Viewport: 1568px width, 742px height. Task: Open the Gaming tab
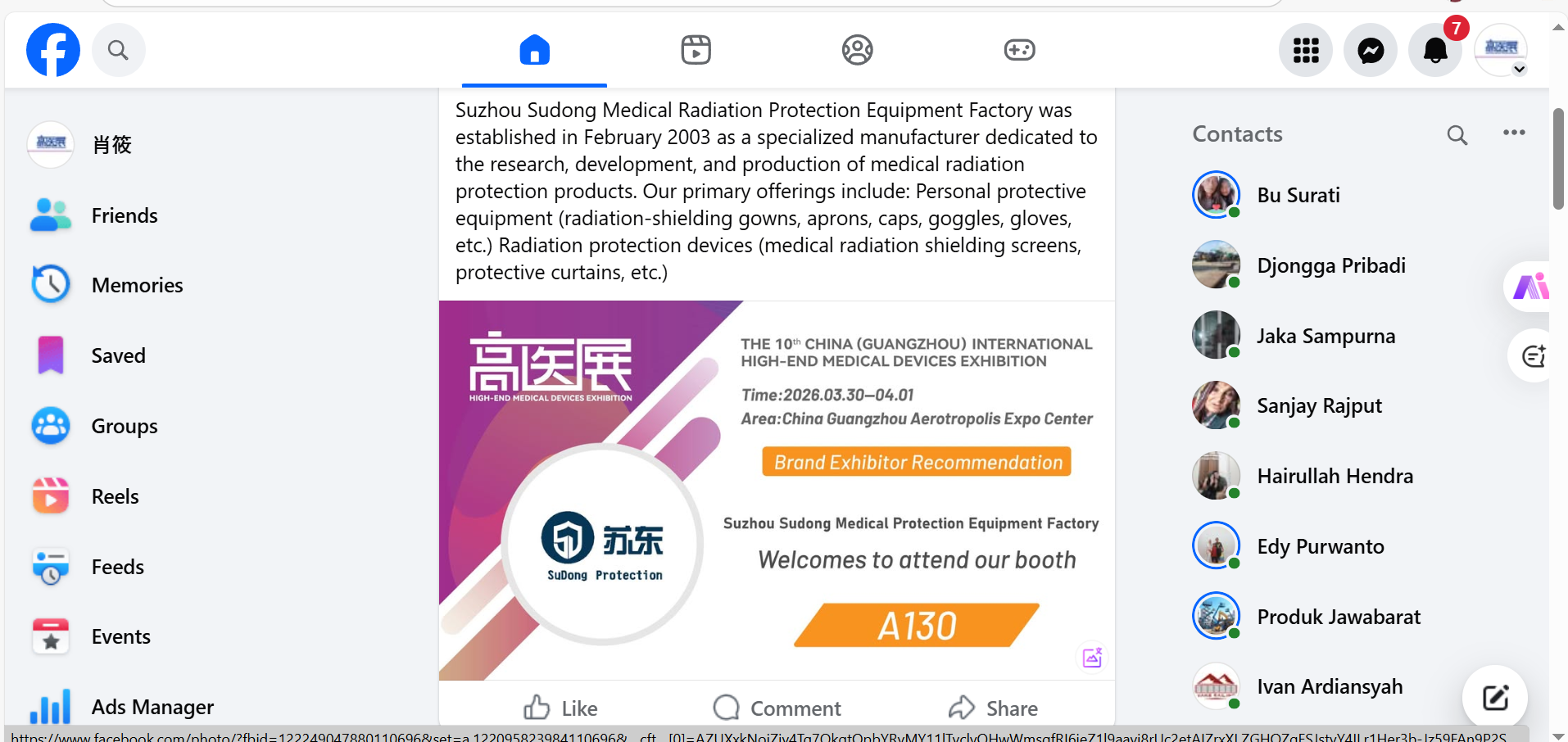pos(1019,50)
